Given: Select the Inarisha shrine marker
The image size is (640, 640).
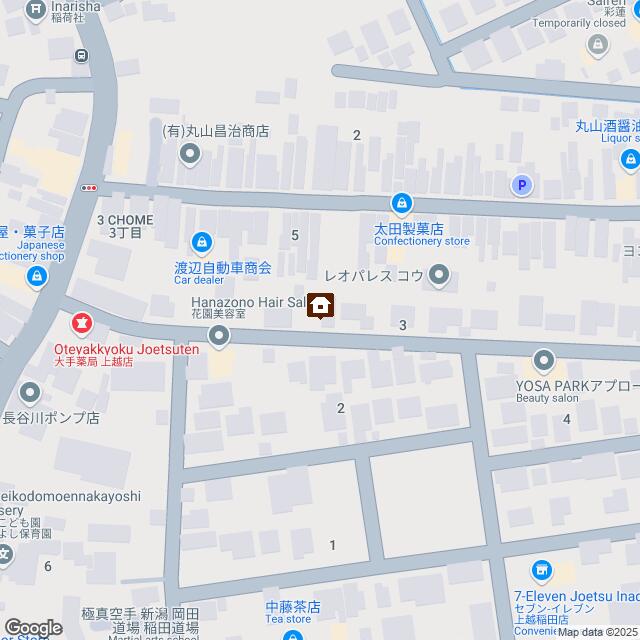Looking at the screenshot, I should click(x=36, y=11).
